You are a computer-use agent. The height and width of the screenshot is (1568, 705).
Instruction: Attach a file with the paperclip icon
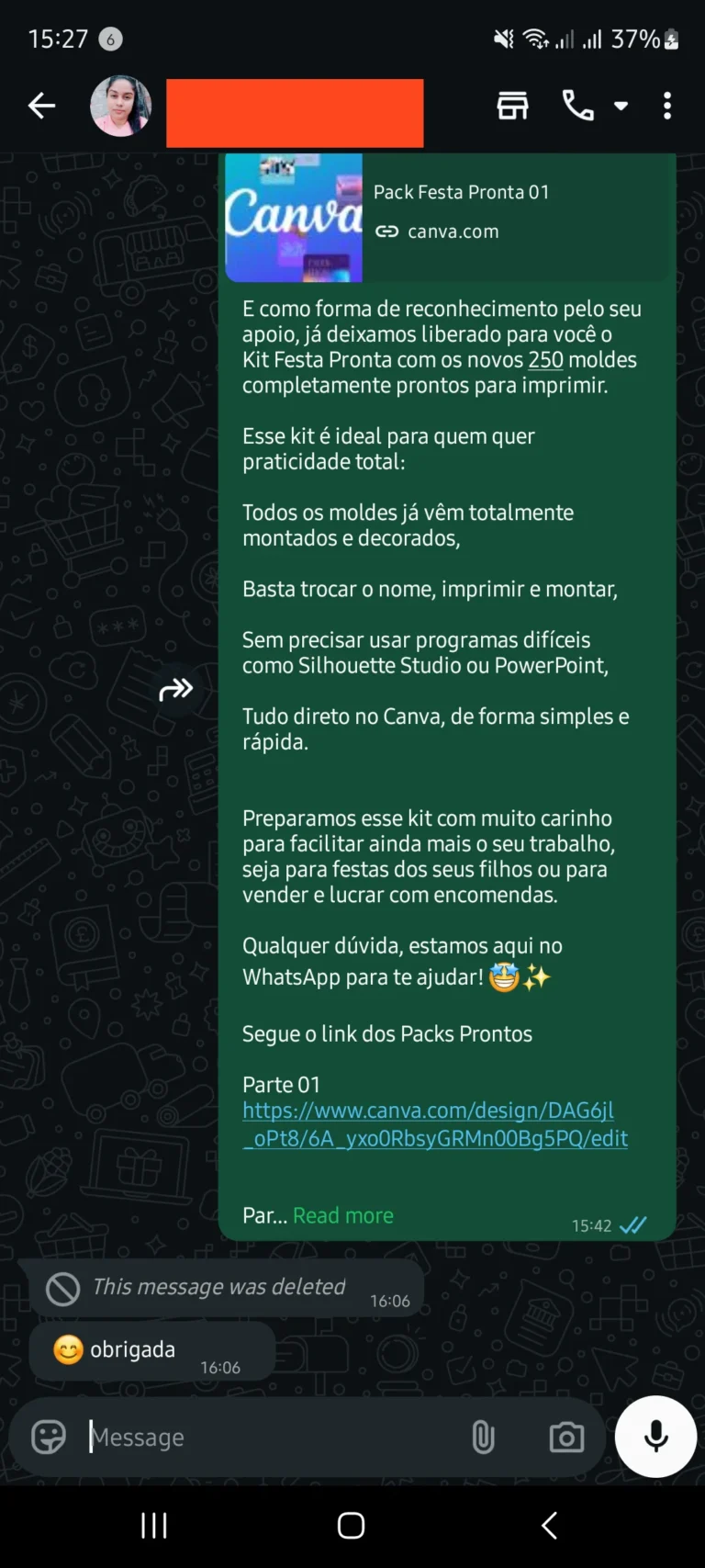coord(483,1436)
